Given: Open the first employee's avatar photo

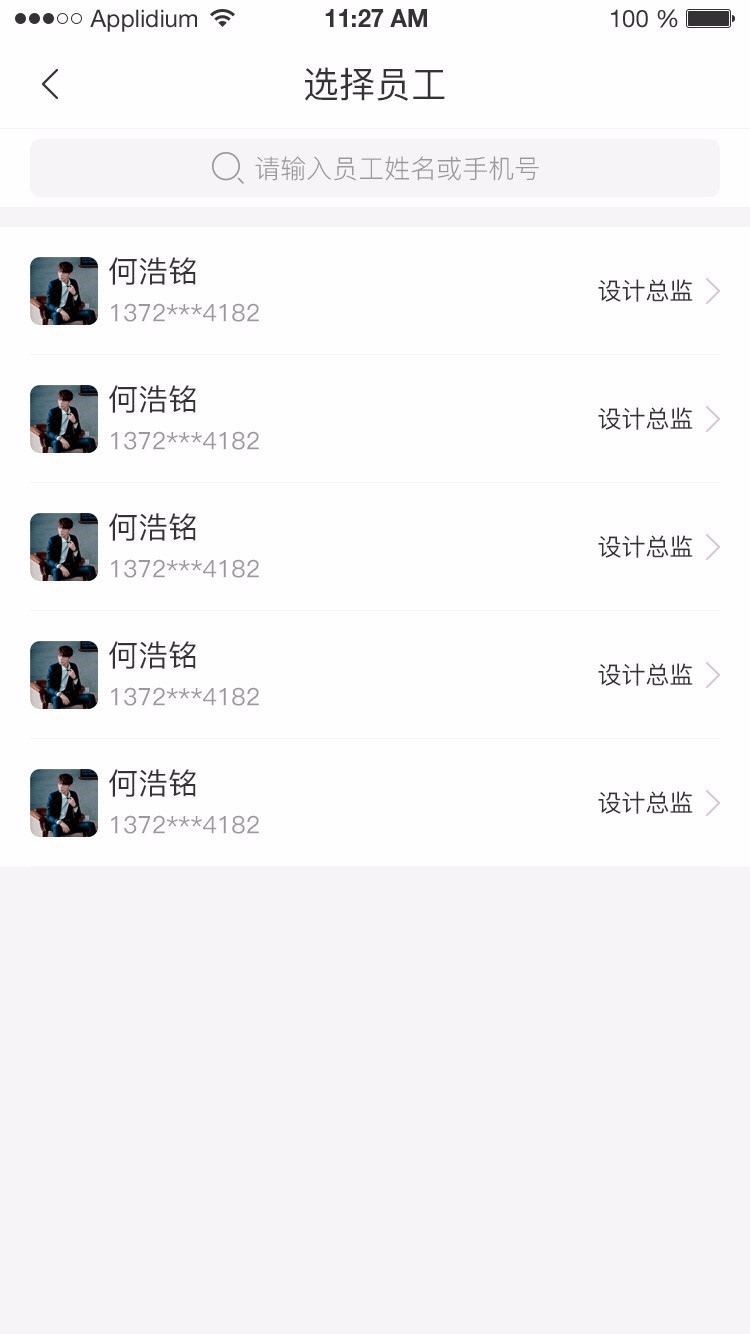Looking at the screenshot, I should 63,291.
